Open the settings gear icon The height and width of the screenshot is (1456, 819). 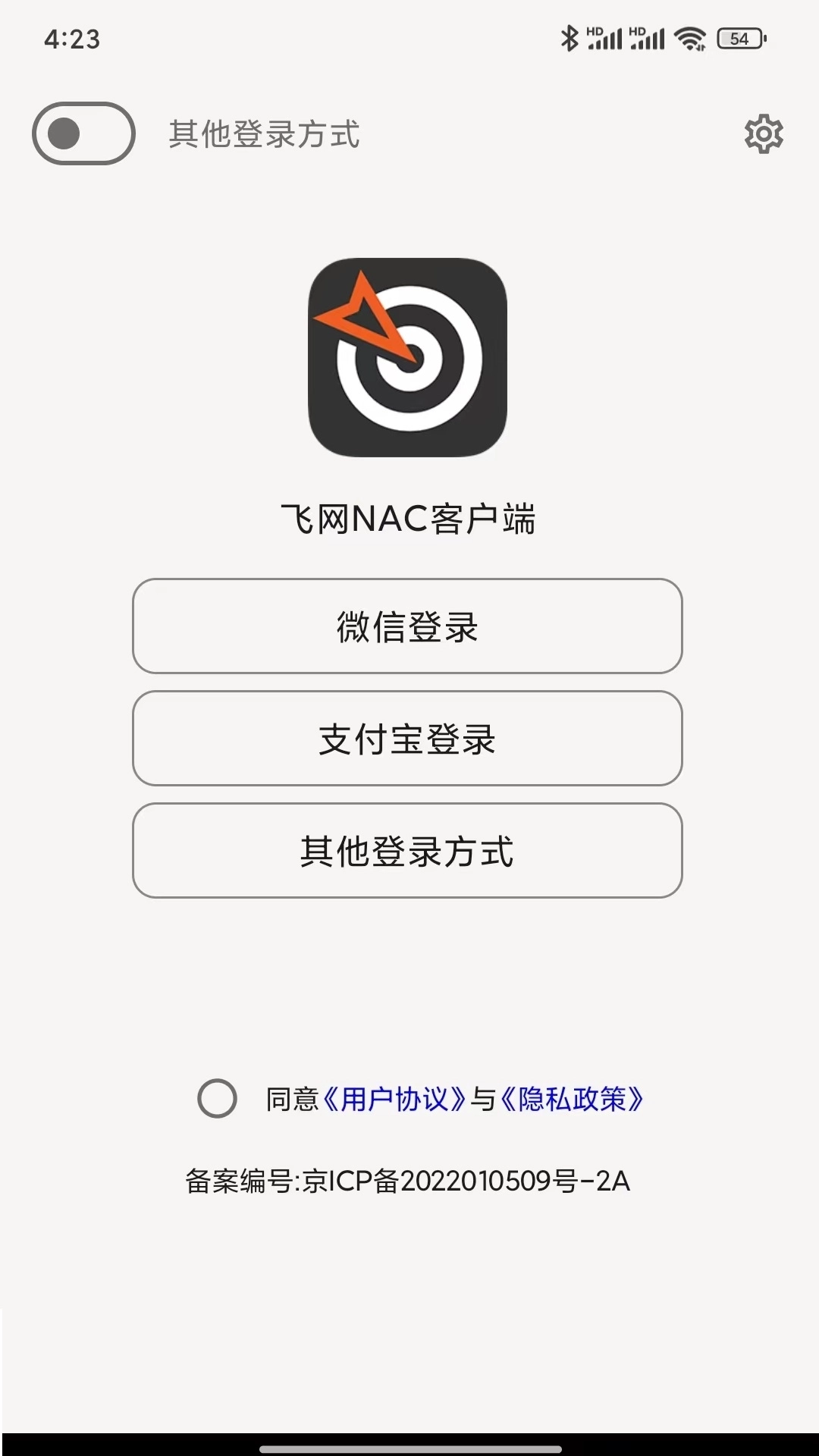coord(764,134)
